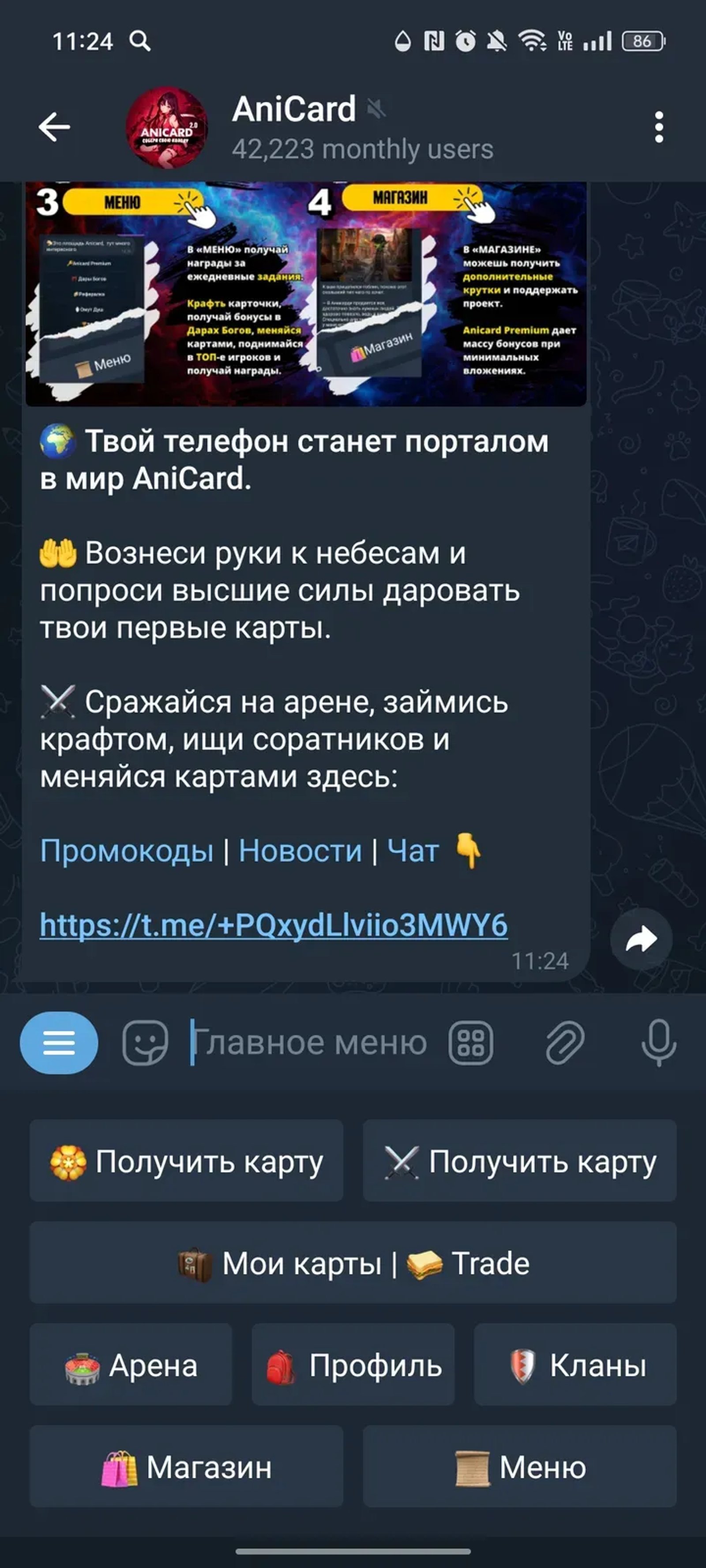Click the attachment paperclip icon
This screenshot has height=1568, width=706.
tap(563, 1042)
